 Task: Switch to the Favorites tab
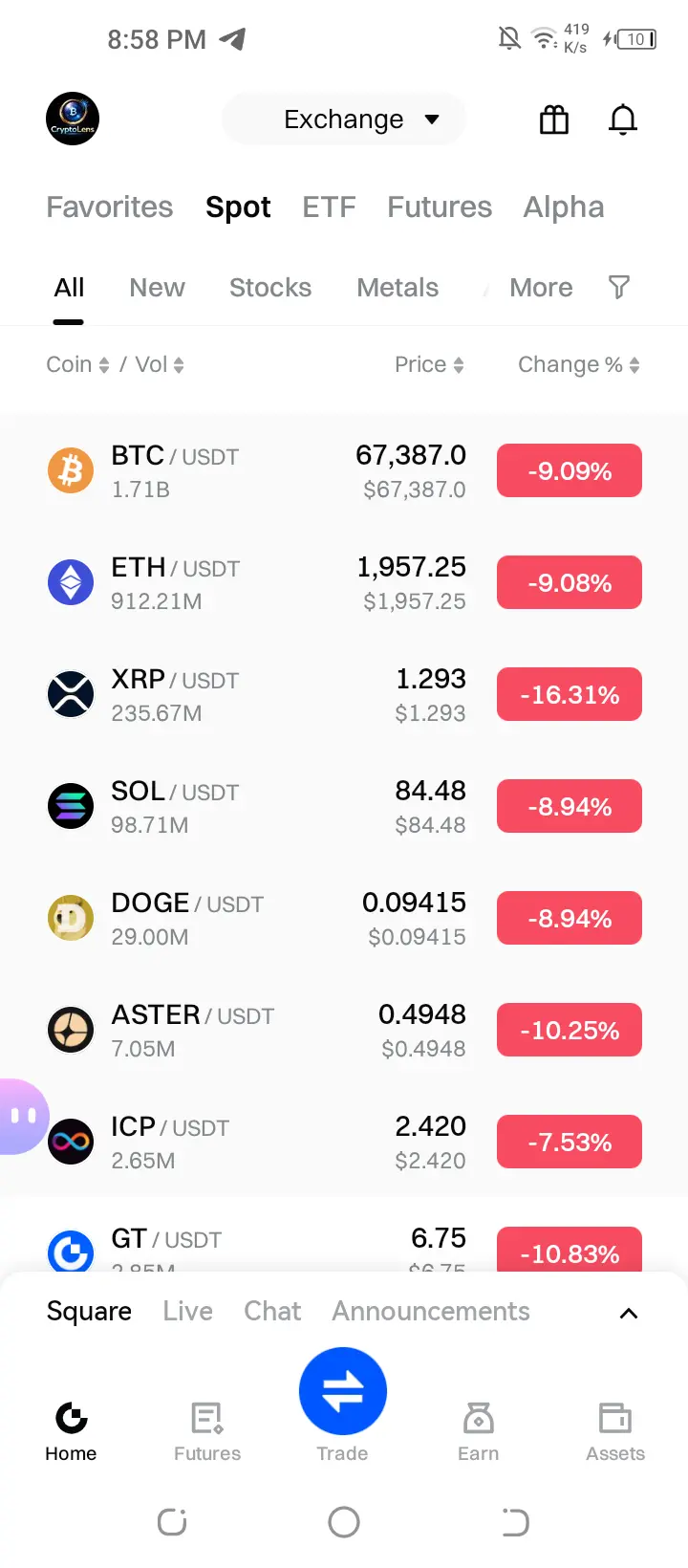[110, 207]
